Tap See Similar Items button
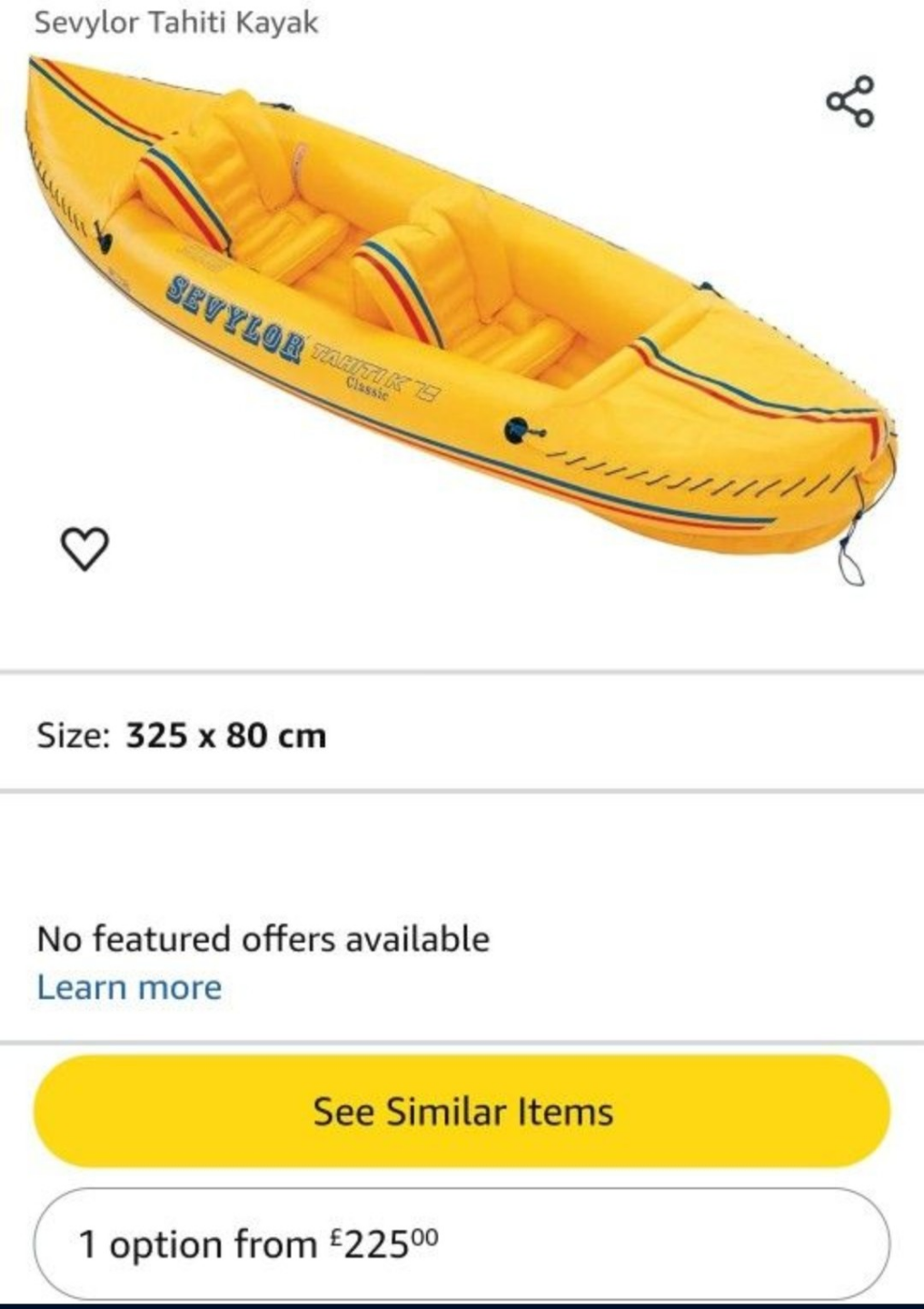This screenshot has width=924, height=1309. coord(462,1111)
